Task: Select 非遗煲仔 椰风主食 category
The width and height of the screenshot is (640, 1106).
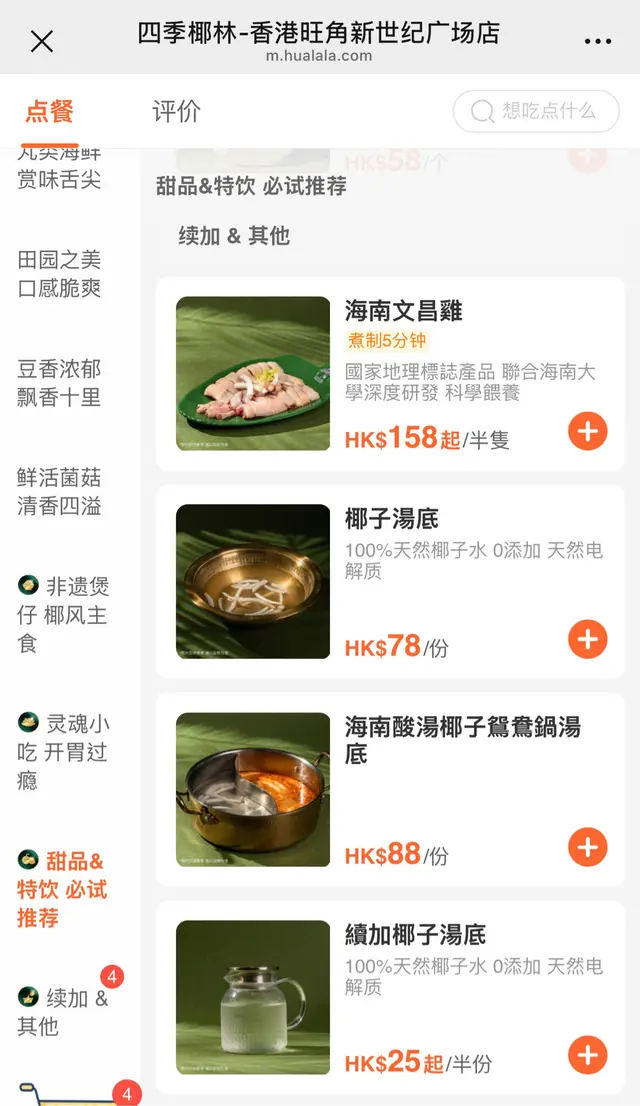Action: 63,614
